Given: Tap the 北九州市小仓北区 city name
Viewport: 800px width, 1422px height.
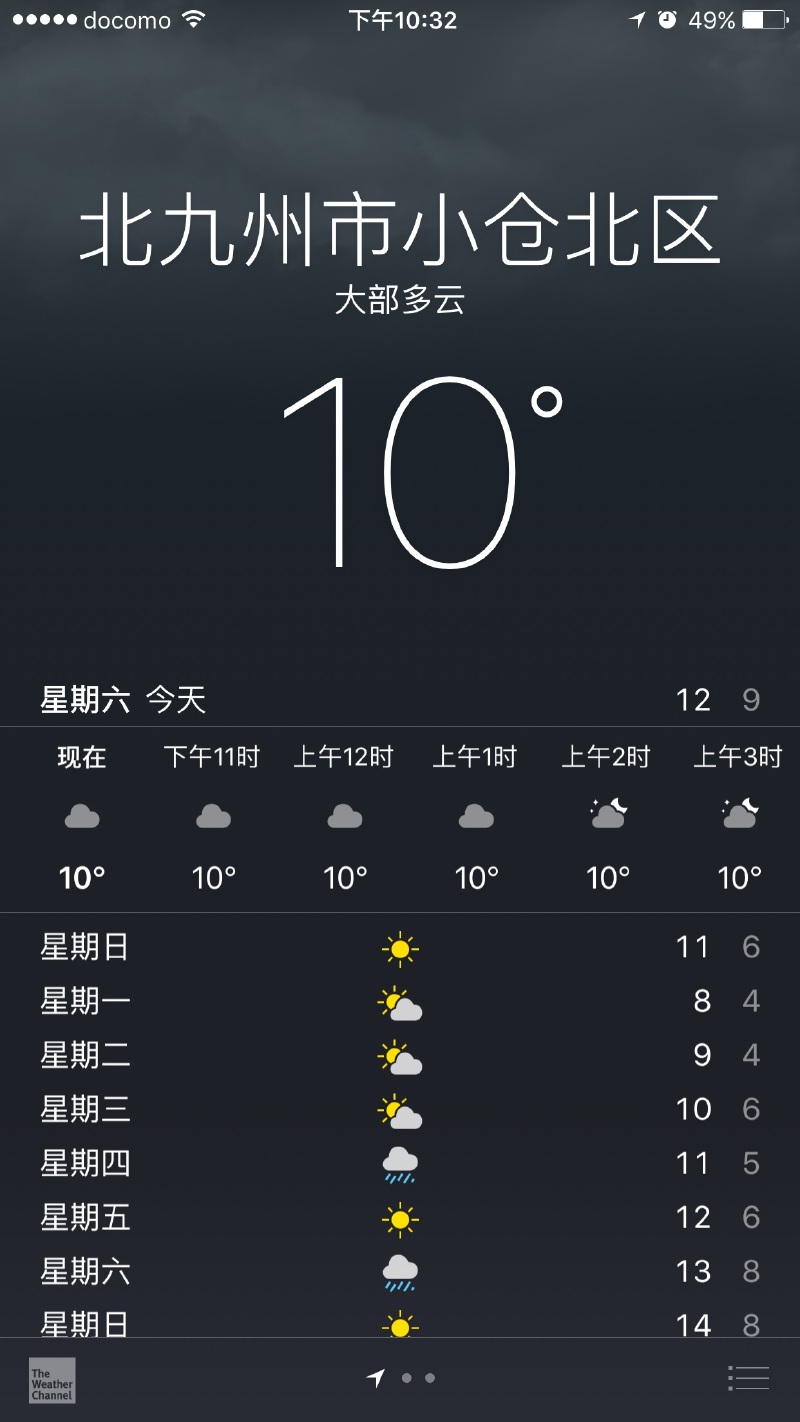Looking at the screenshot, I should tap(400, 228).
